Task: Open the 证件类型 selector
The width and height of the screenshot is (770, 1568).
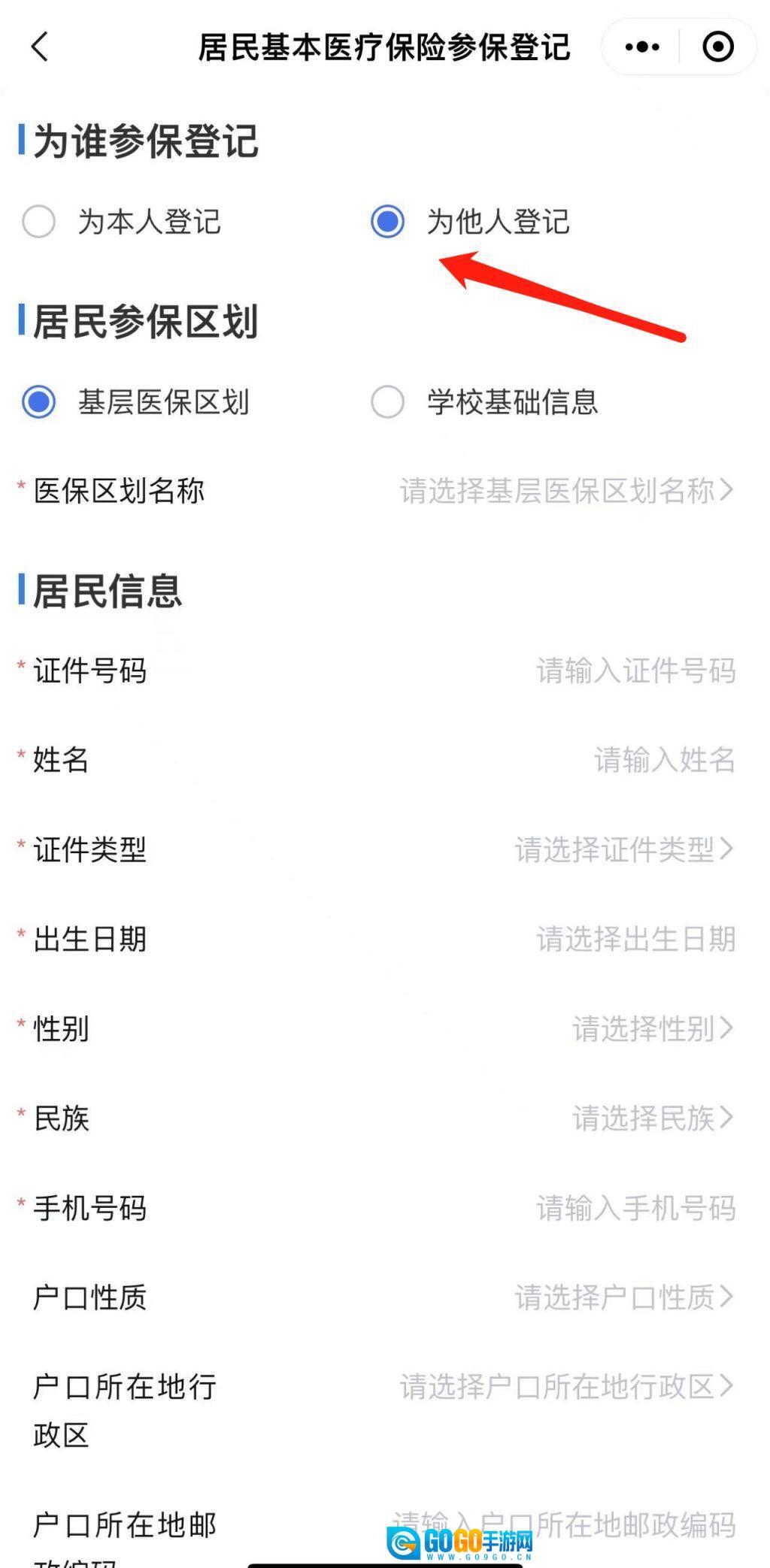Action: click(623, 849)
